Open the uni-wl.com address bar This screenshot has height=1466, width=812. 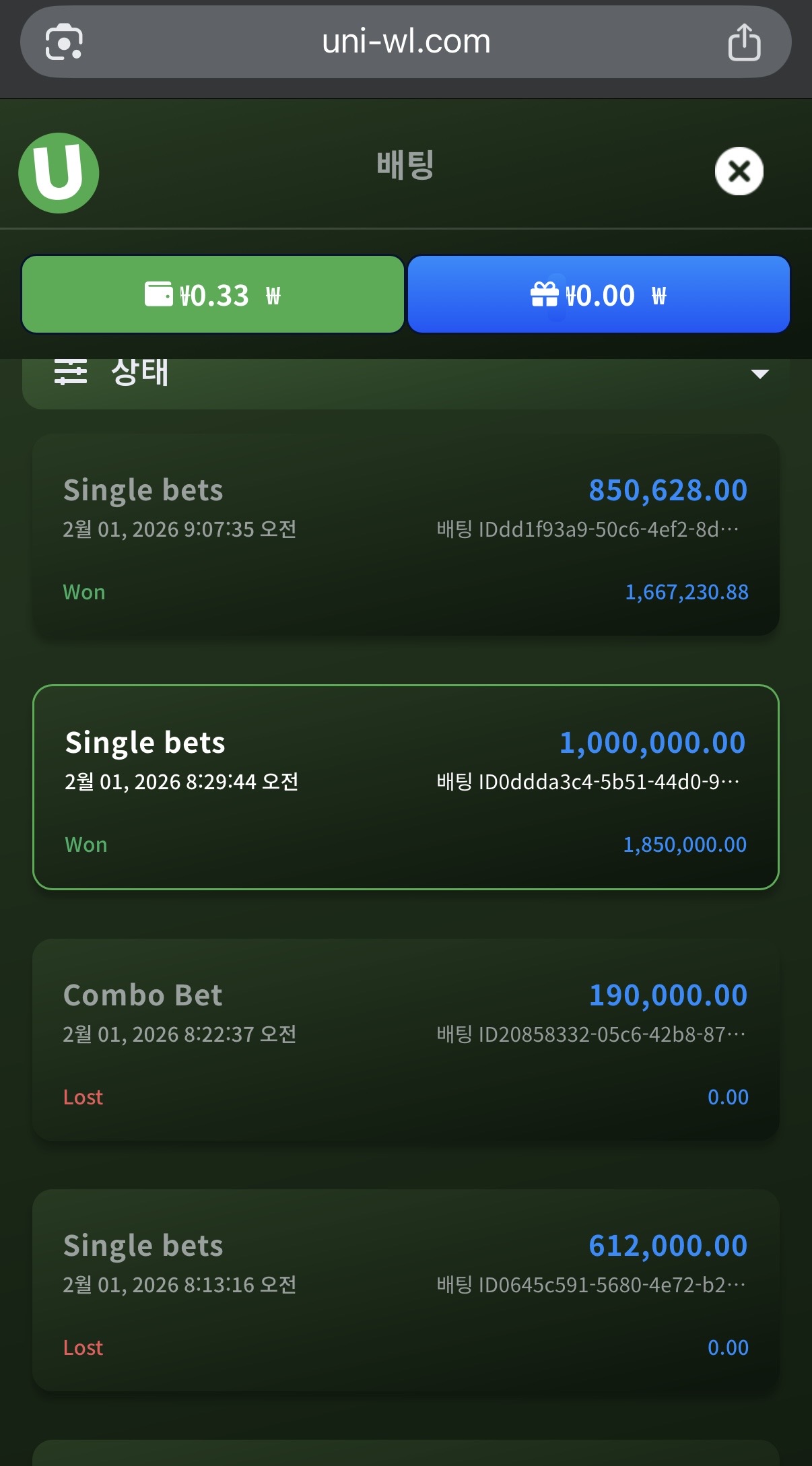pyautogui.click(x=405, y=42)
